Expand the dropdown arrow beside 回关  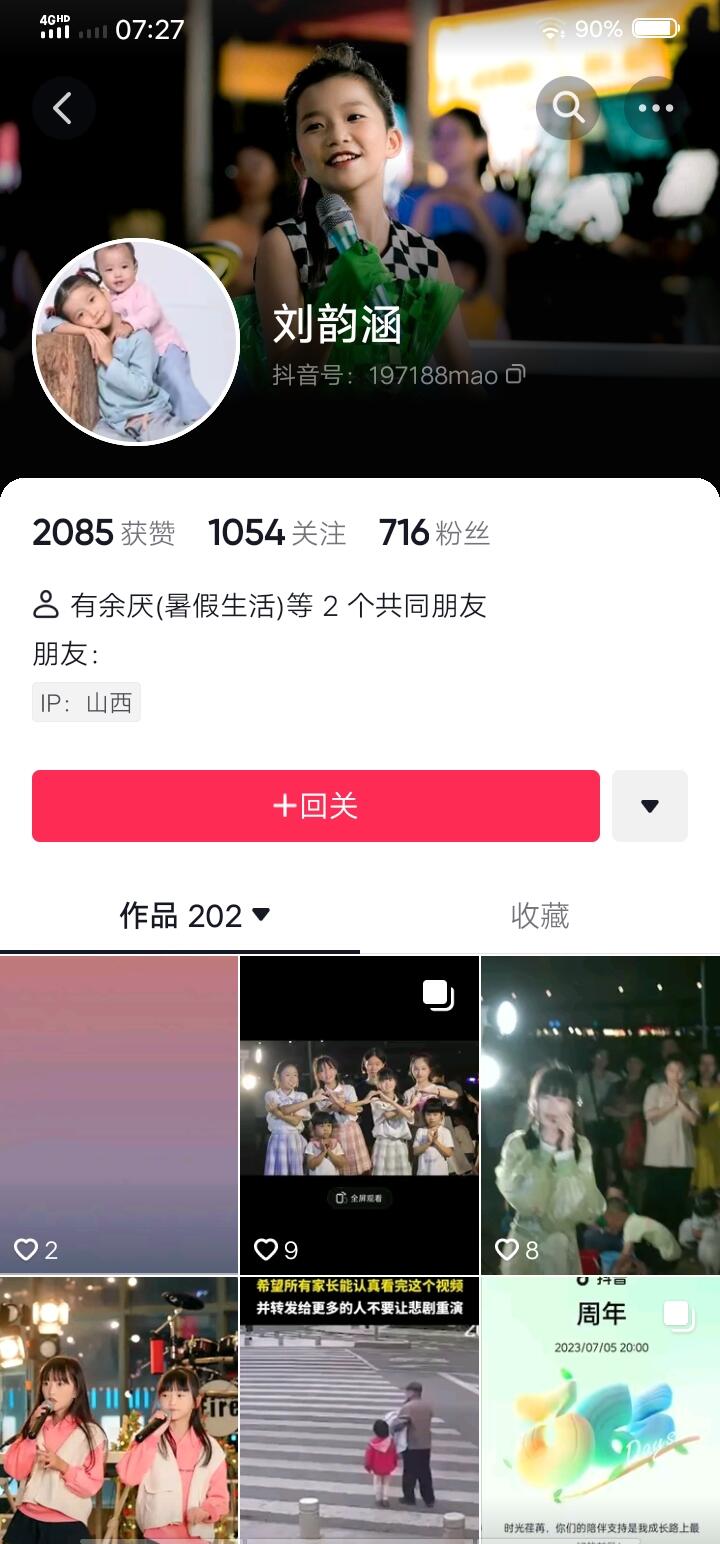[x=650, y=806]
